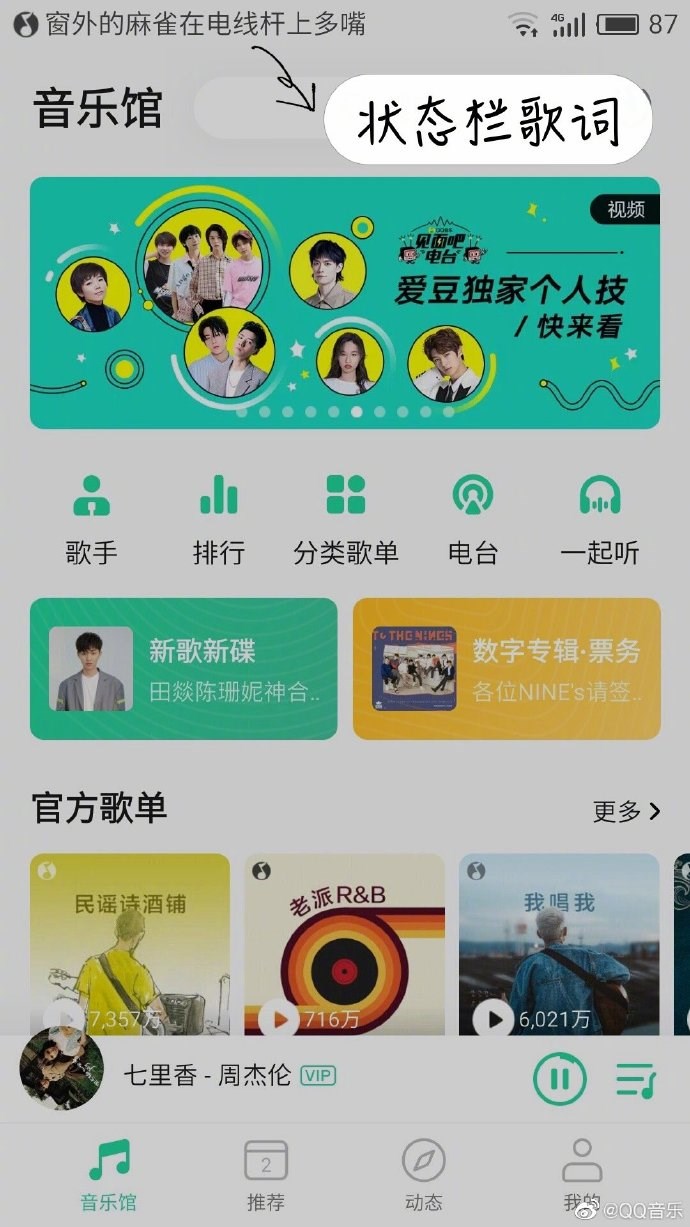Open the 歌手 singers category
The image size is (690, 1227).
[x=91, y=518]
